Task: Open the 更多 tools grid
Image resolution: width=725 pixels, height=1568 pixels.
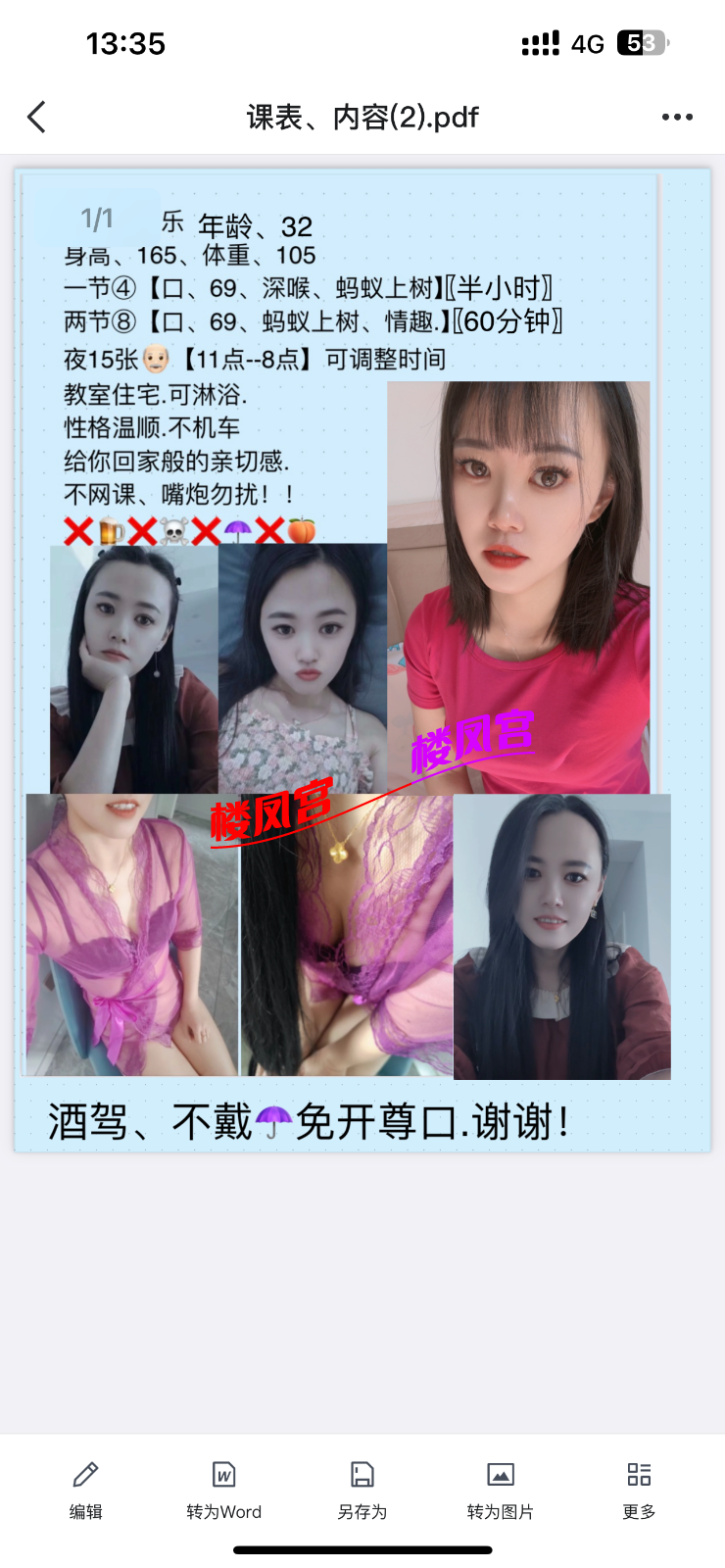Action: [x=639, y=1489]
